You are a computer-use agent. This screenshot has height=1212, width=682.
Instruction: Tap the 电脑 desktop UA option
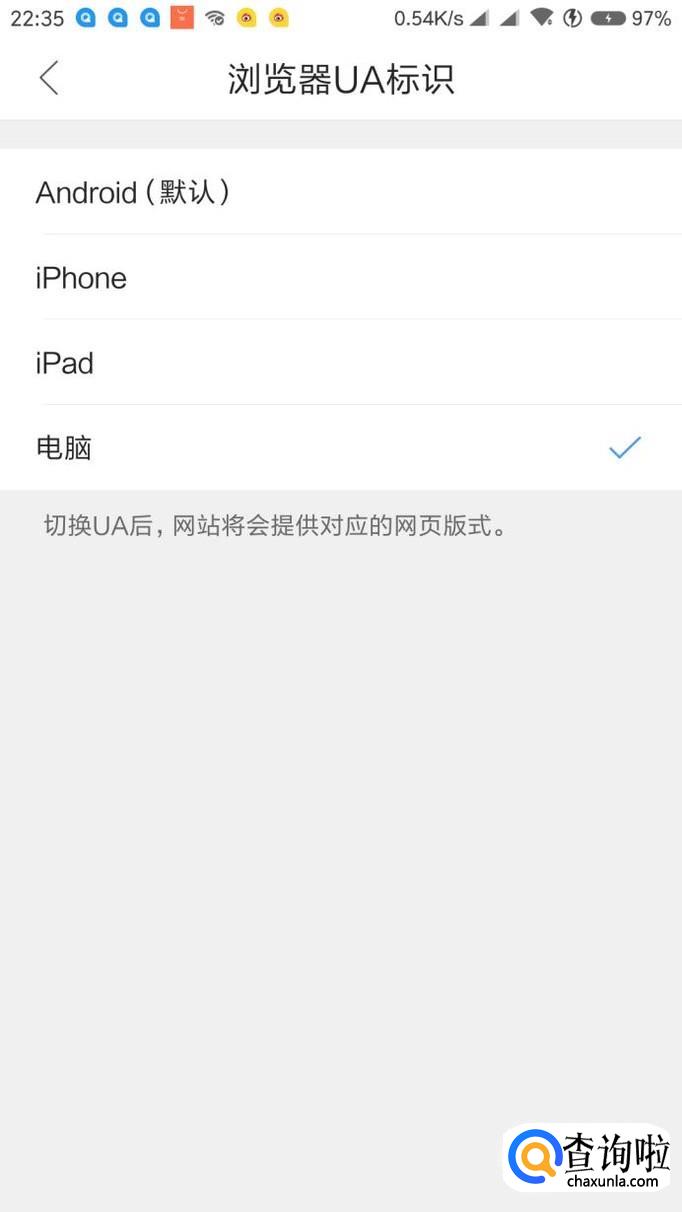click(341, 447)
